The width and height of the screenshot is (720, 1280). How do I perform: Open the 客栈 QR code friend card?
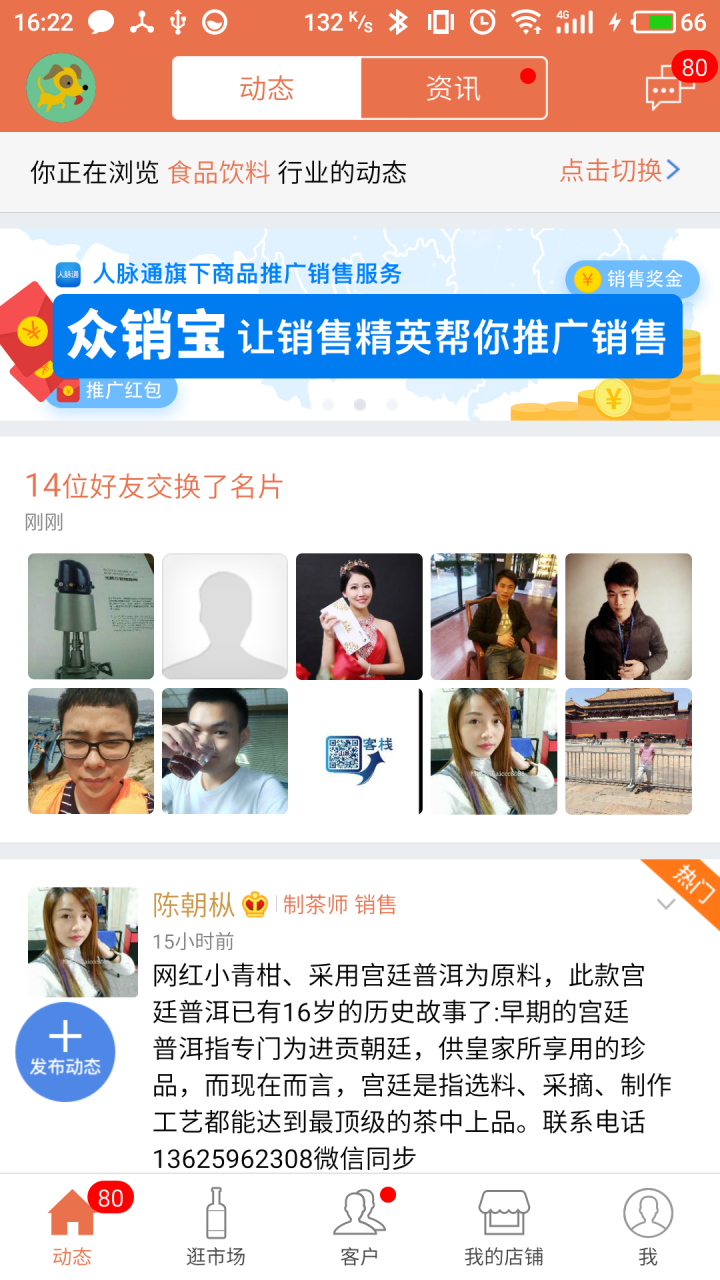point(359,751)
